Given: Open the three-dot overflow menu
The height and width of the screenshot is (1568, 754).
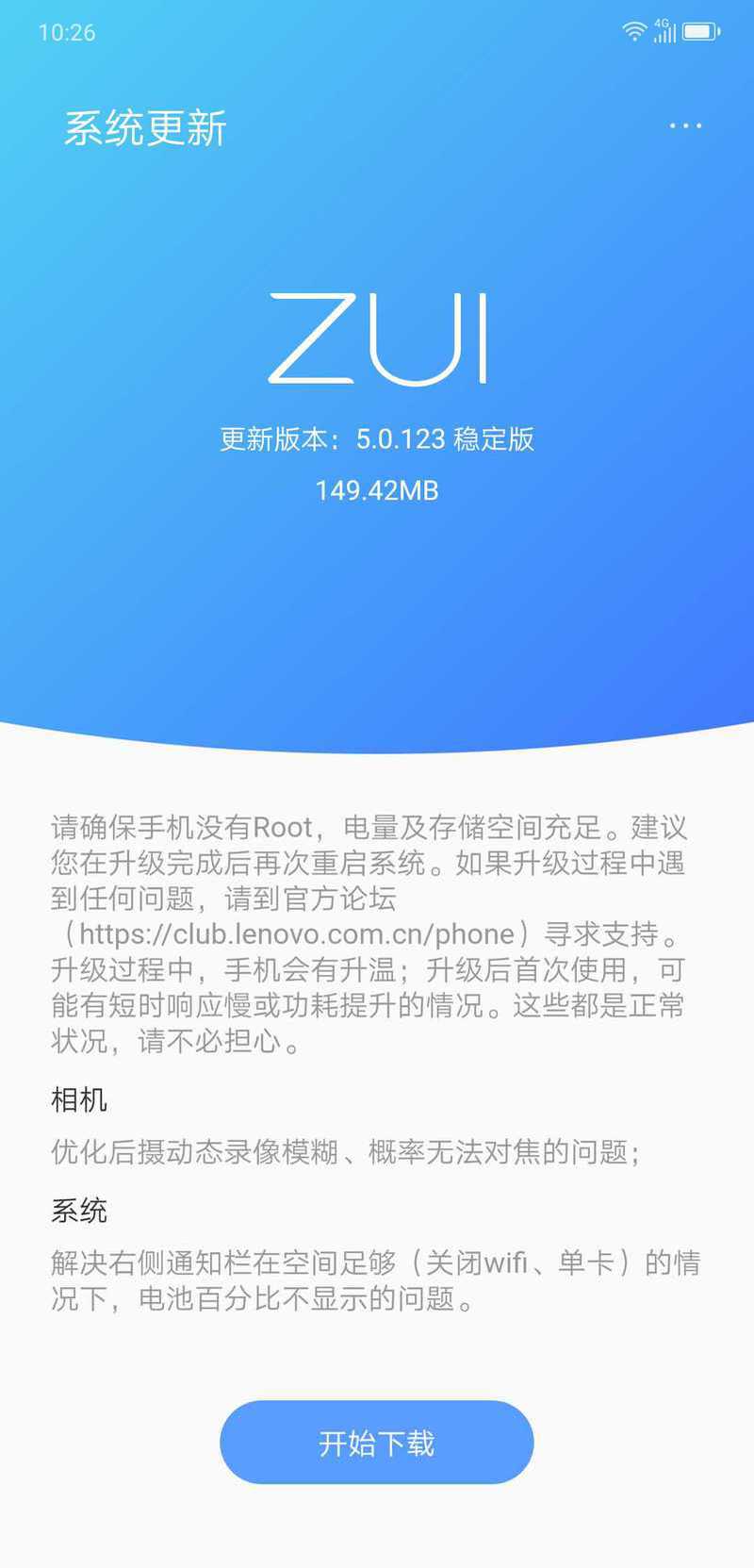Looking at the screenshot, I should click(x=685, y=126).
